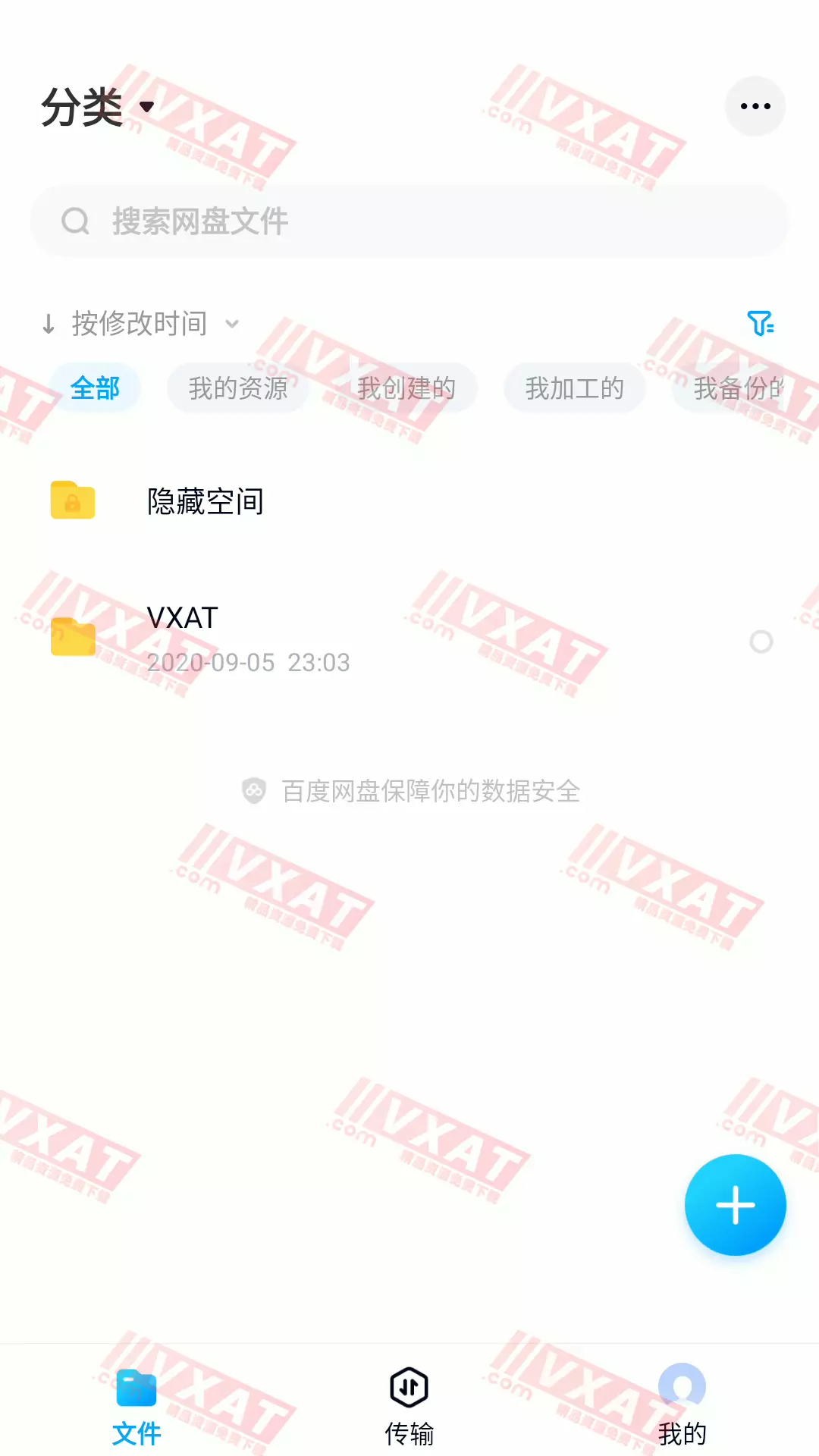Click the data security shield icon
Viewport: 819px width, 1456px height.
[x=253, y=790]
